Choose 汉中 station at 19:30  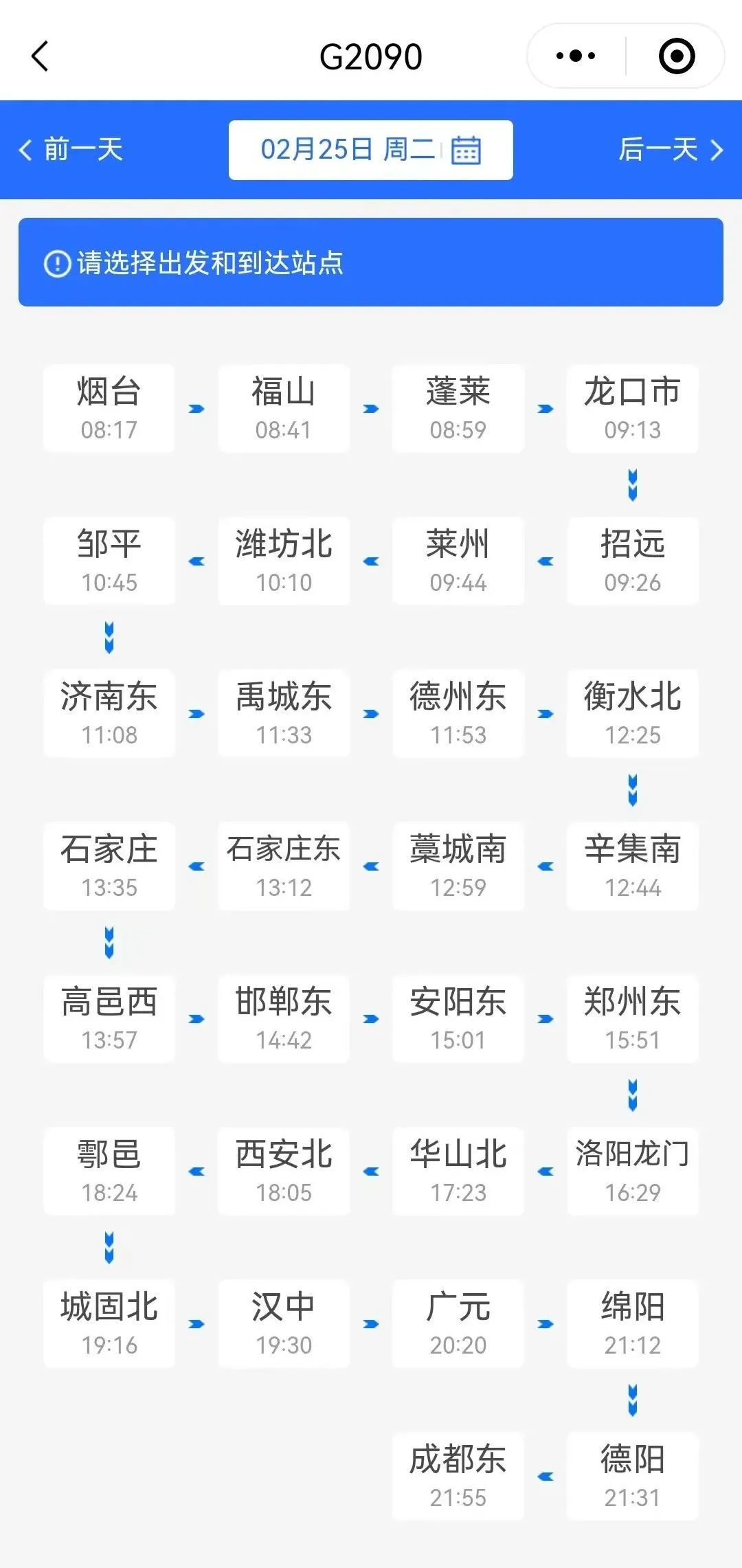pyautogui.click(x=284, y=1323)
